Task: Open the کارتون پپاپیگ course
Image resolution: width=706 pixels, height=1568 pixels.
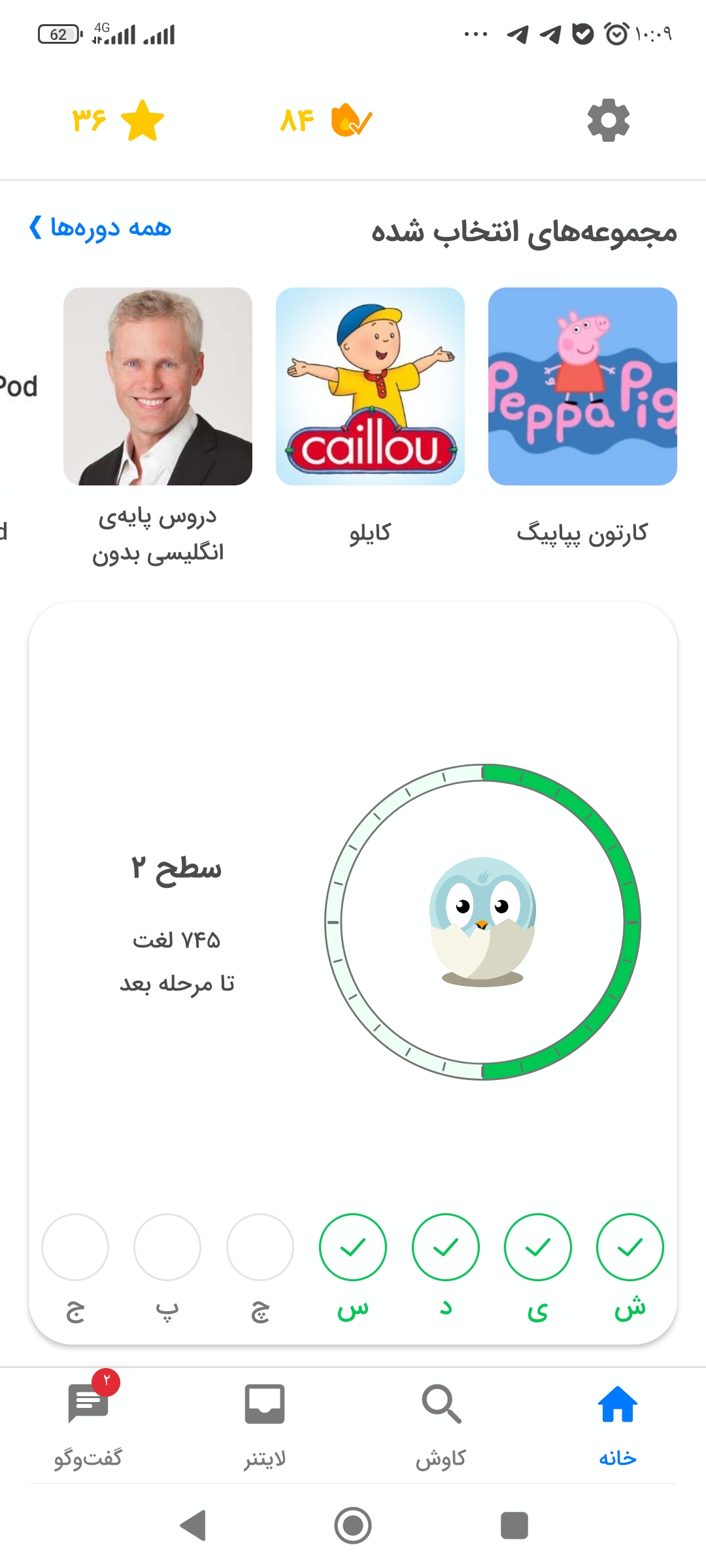Action: (582, 387)
